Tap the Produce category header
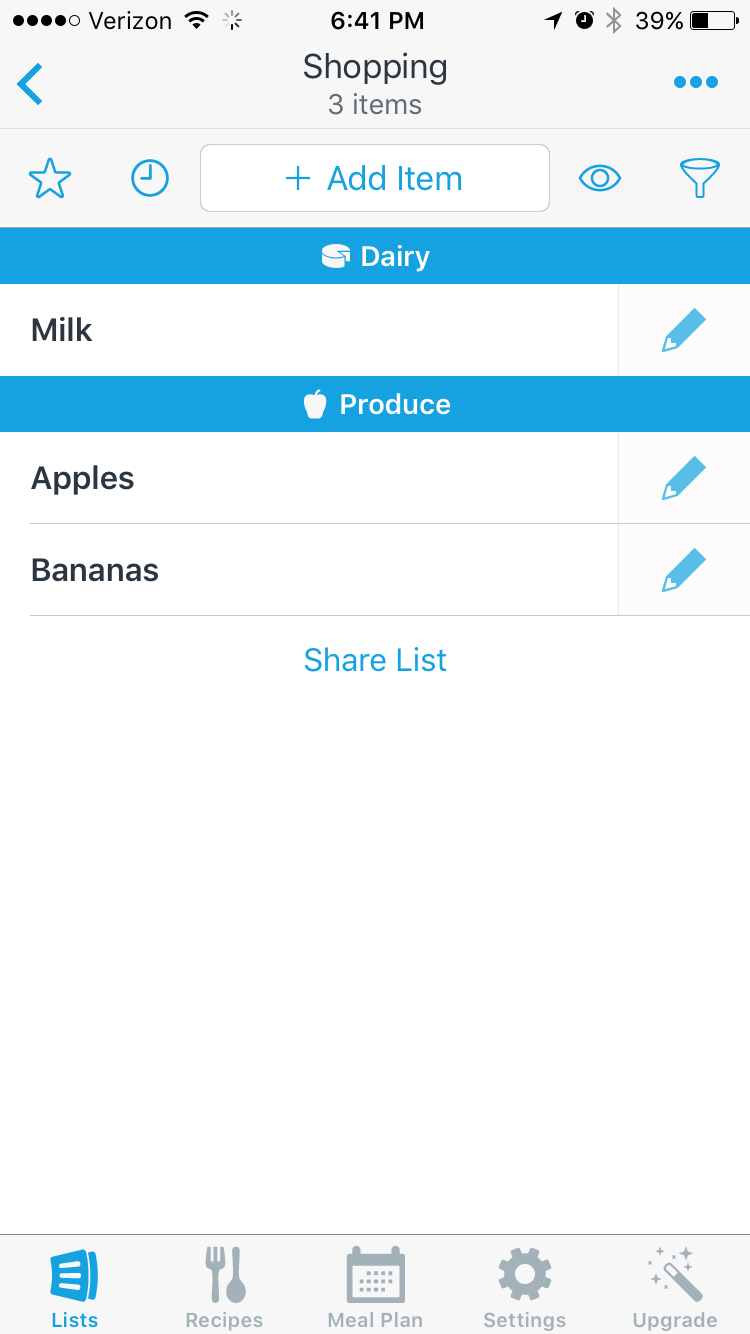Viewport: 750px width, 1334px height. click(x=375, y=404)
